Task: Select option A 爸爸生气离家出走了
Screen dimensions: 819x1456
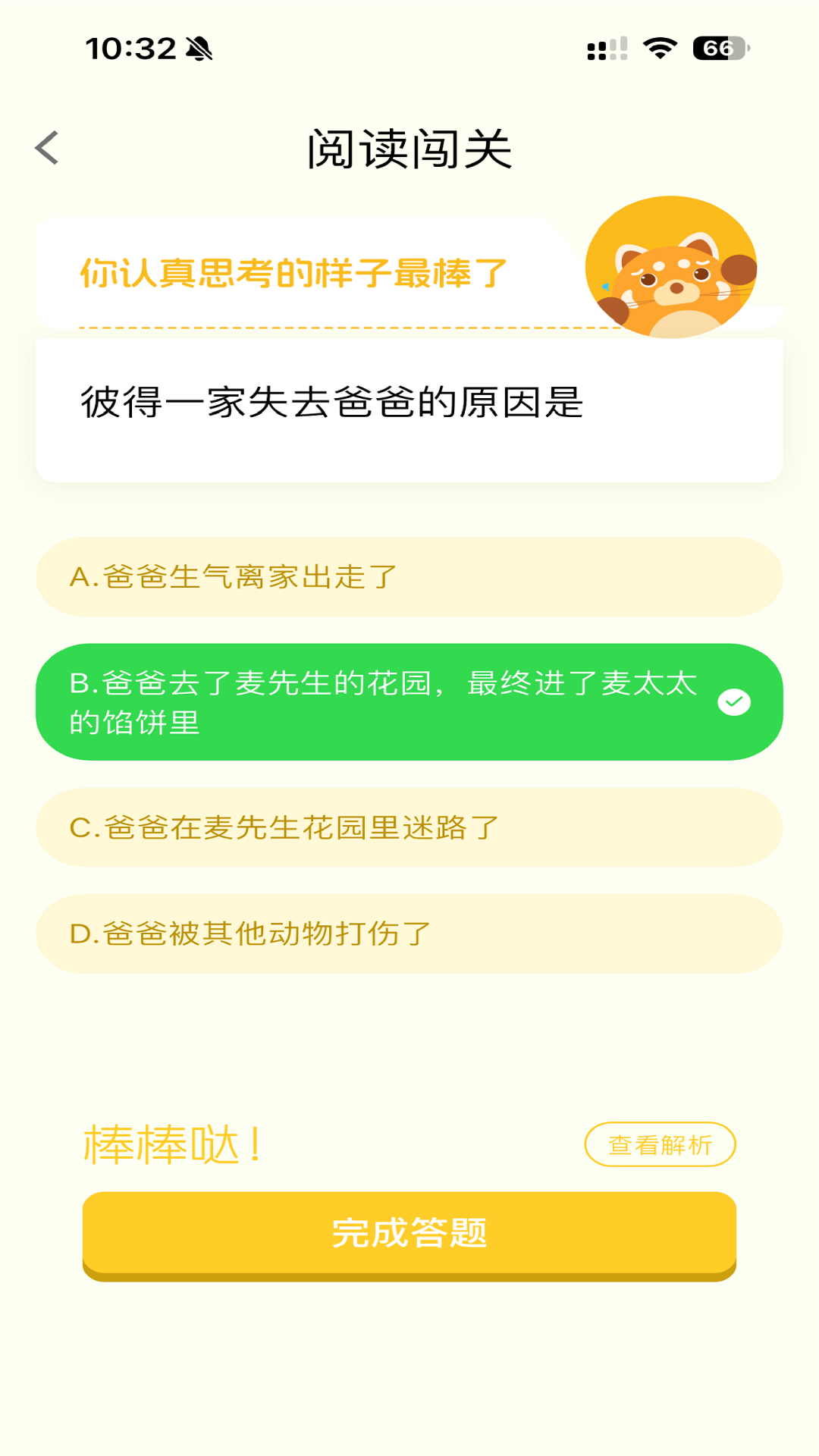Action: pyautogui.click(x=409, y=577)
